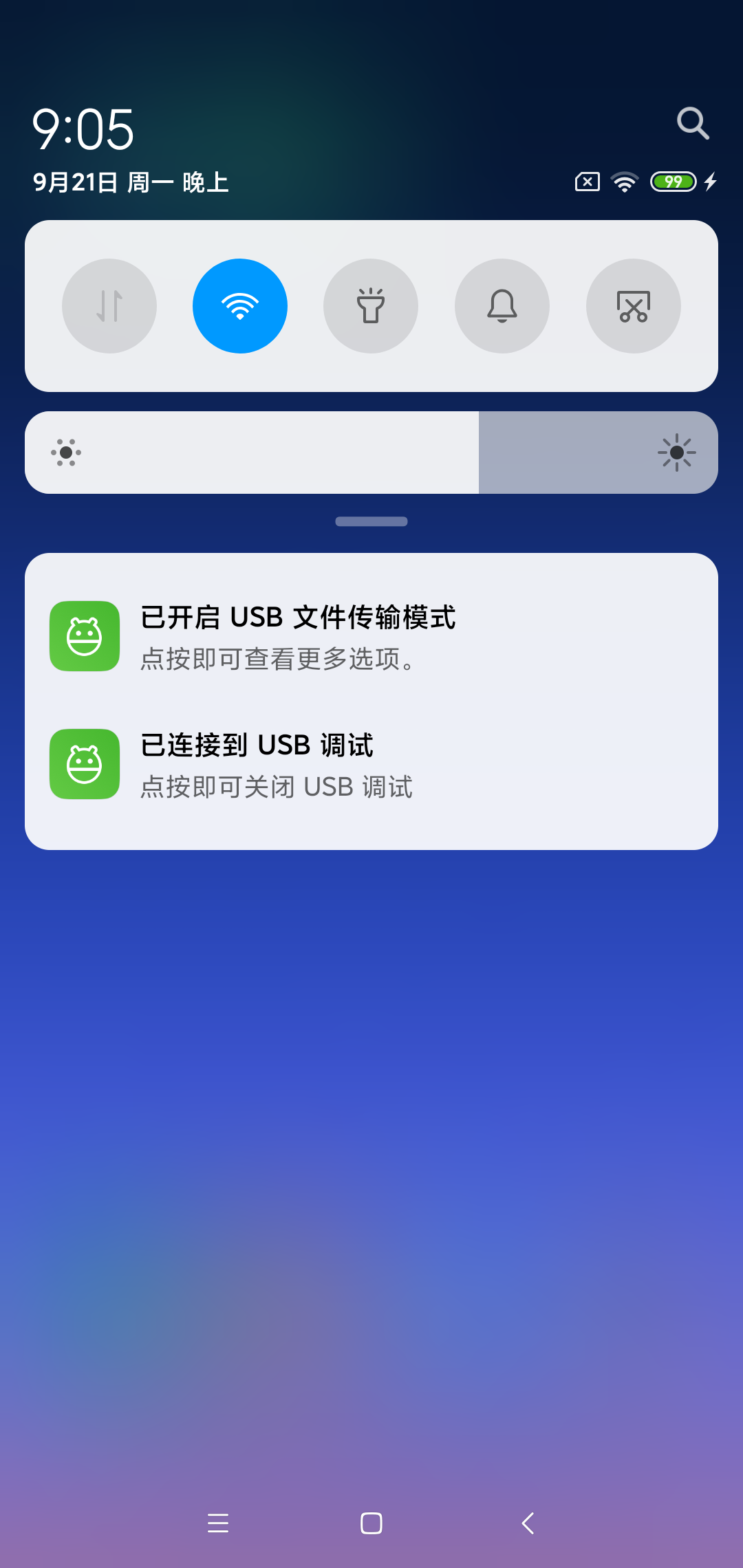
Task: Expand quick settings with the handle bar
Action: [371, 521]
